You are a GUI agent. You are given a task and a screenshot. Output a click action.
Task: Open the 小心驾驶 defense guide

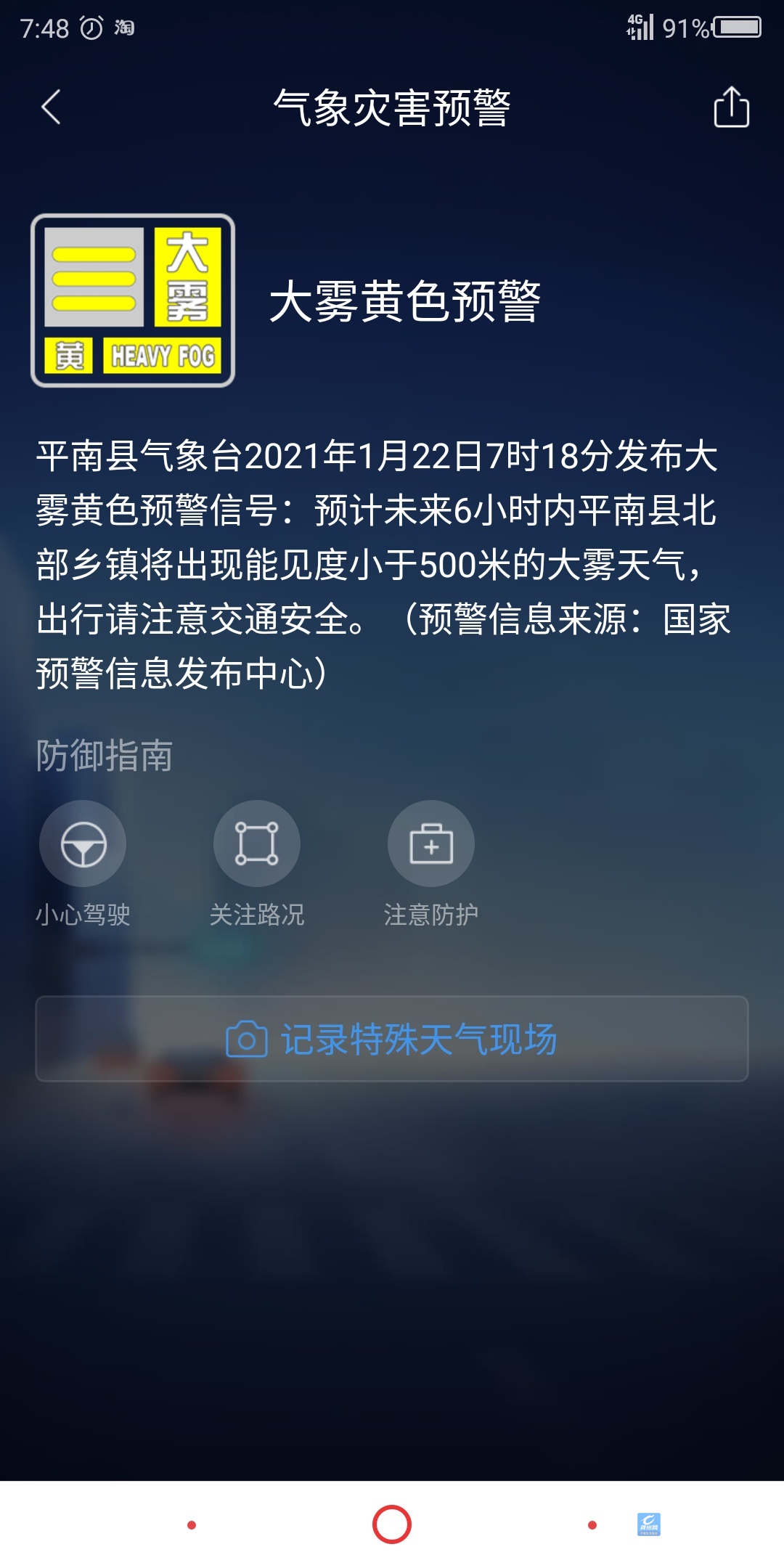pos(83,844)
